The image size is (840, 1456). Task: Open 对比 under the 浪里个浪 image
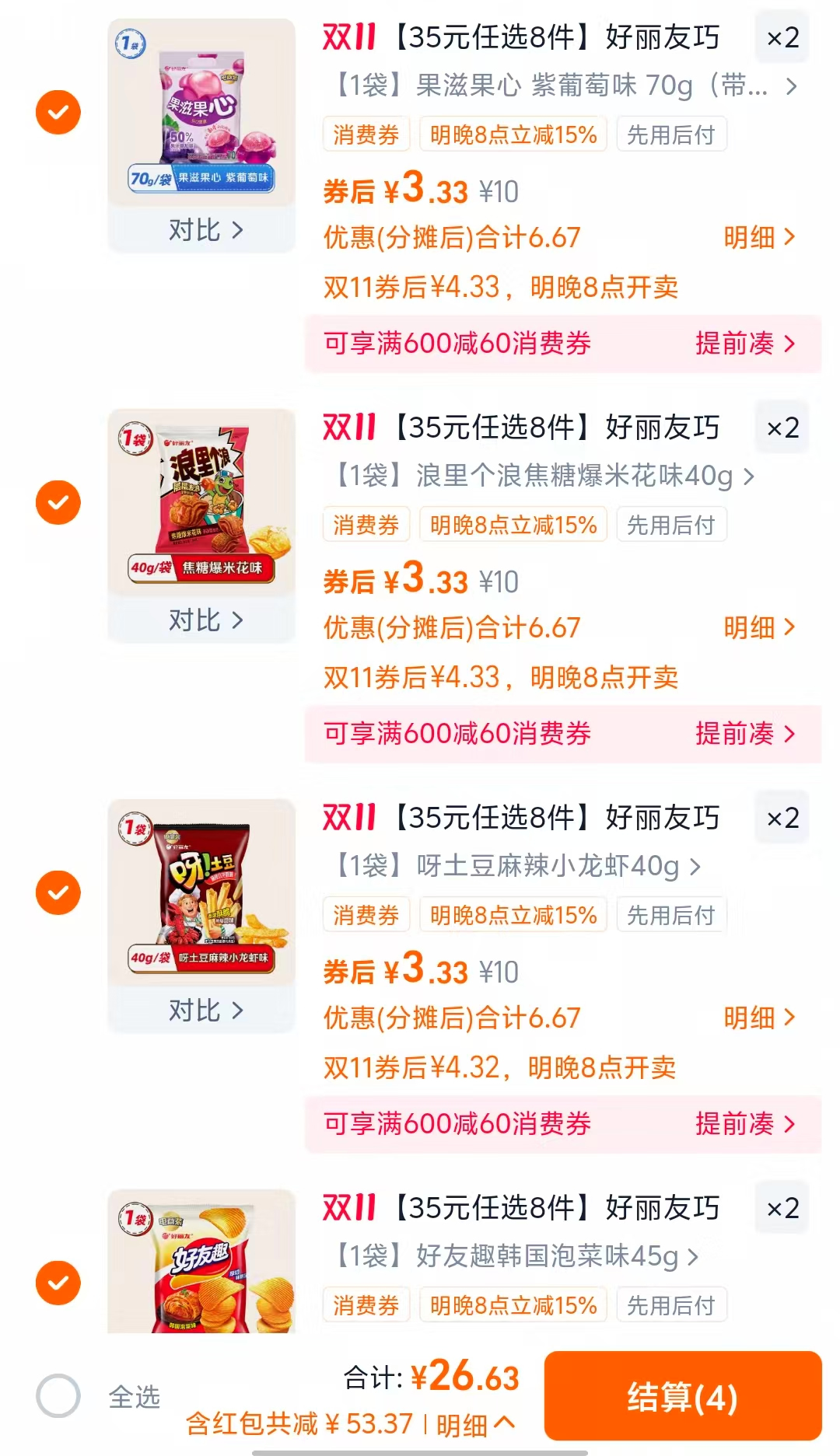(x=204, y=621)
